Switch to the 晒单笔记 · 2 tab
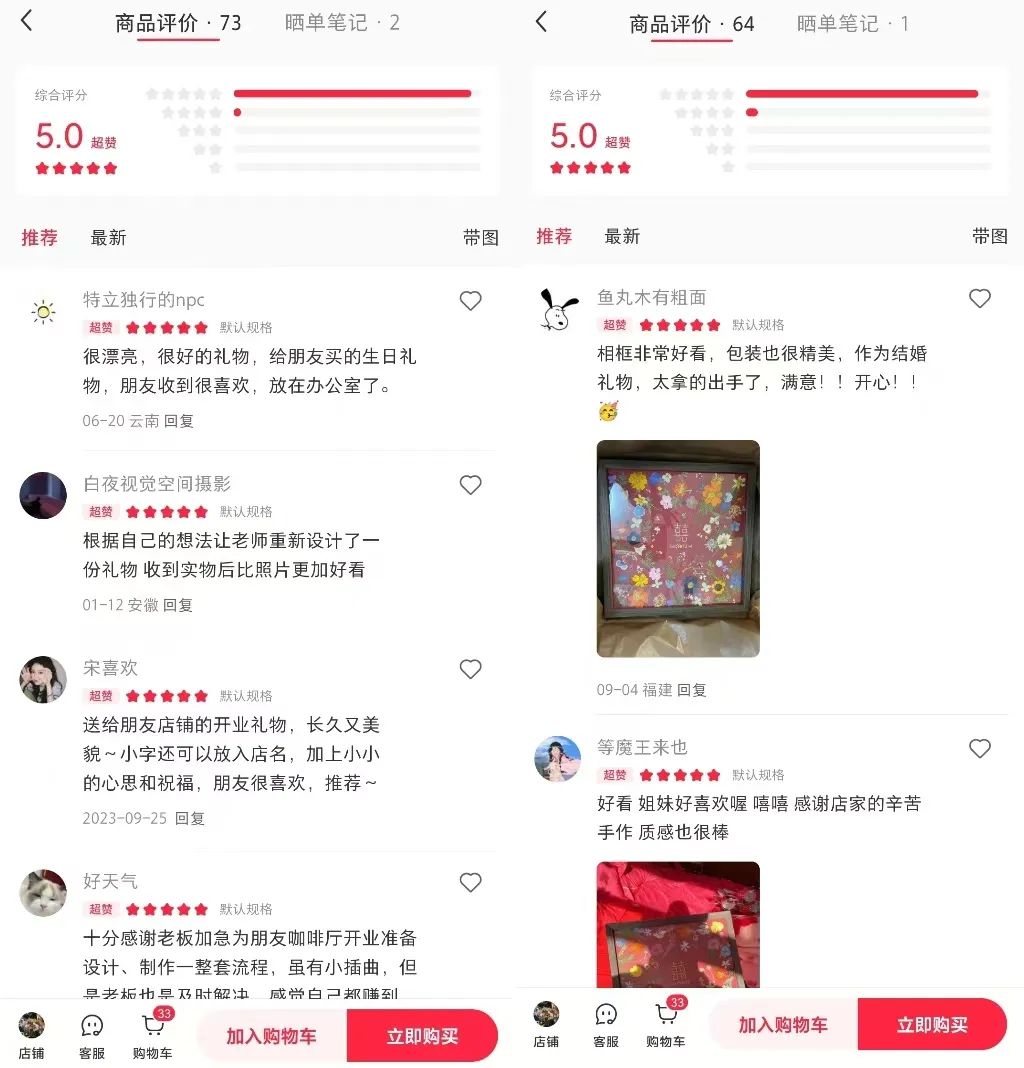The height and width of the screenshot is (1068, 1024). [342, 21]
